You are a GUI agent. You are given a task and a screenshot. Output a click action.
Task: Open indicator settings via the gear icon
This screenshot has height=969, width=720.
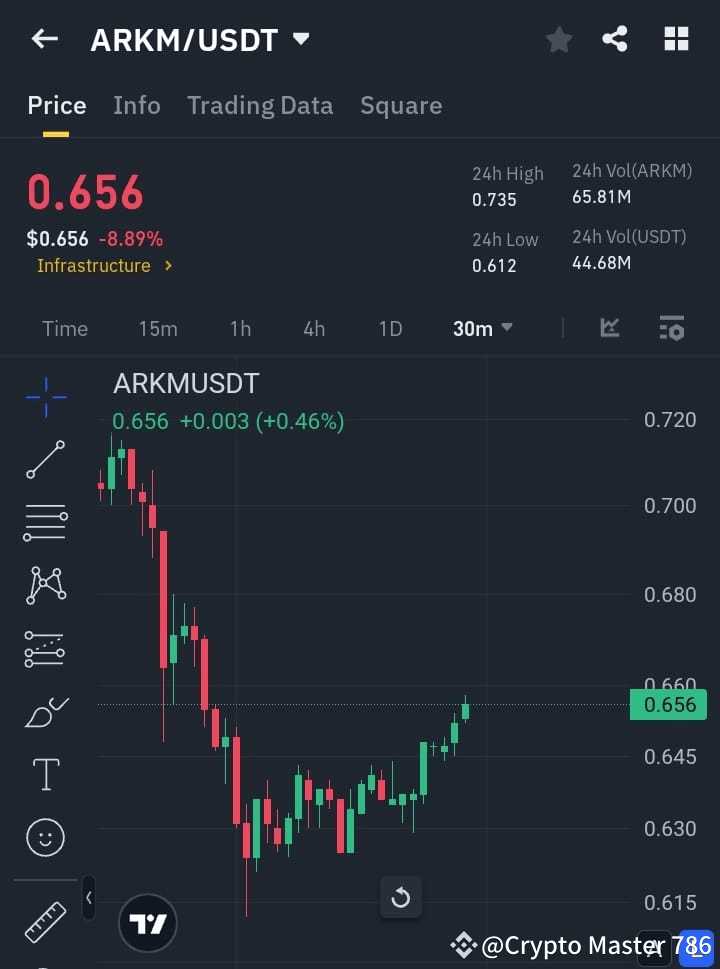coord(670,327)
